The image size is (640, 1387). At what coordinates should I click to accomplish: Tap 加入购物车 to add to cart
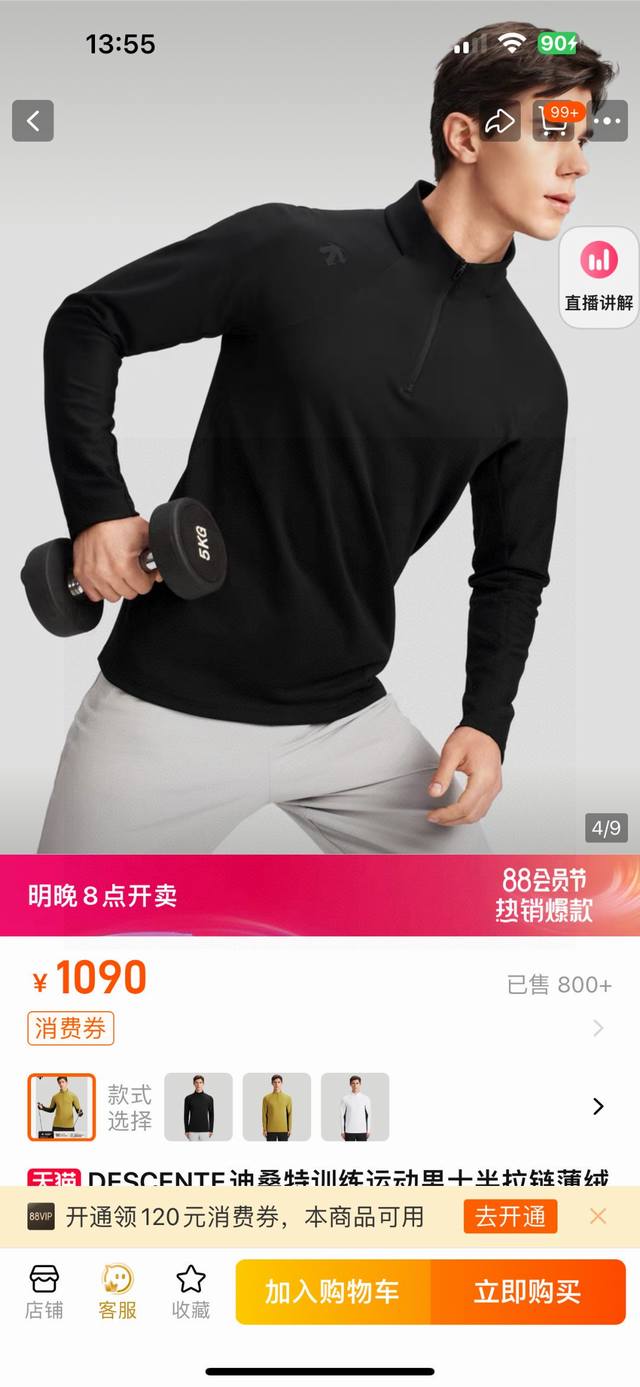pos(332,1291)
